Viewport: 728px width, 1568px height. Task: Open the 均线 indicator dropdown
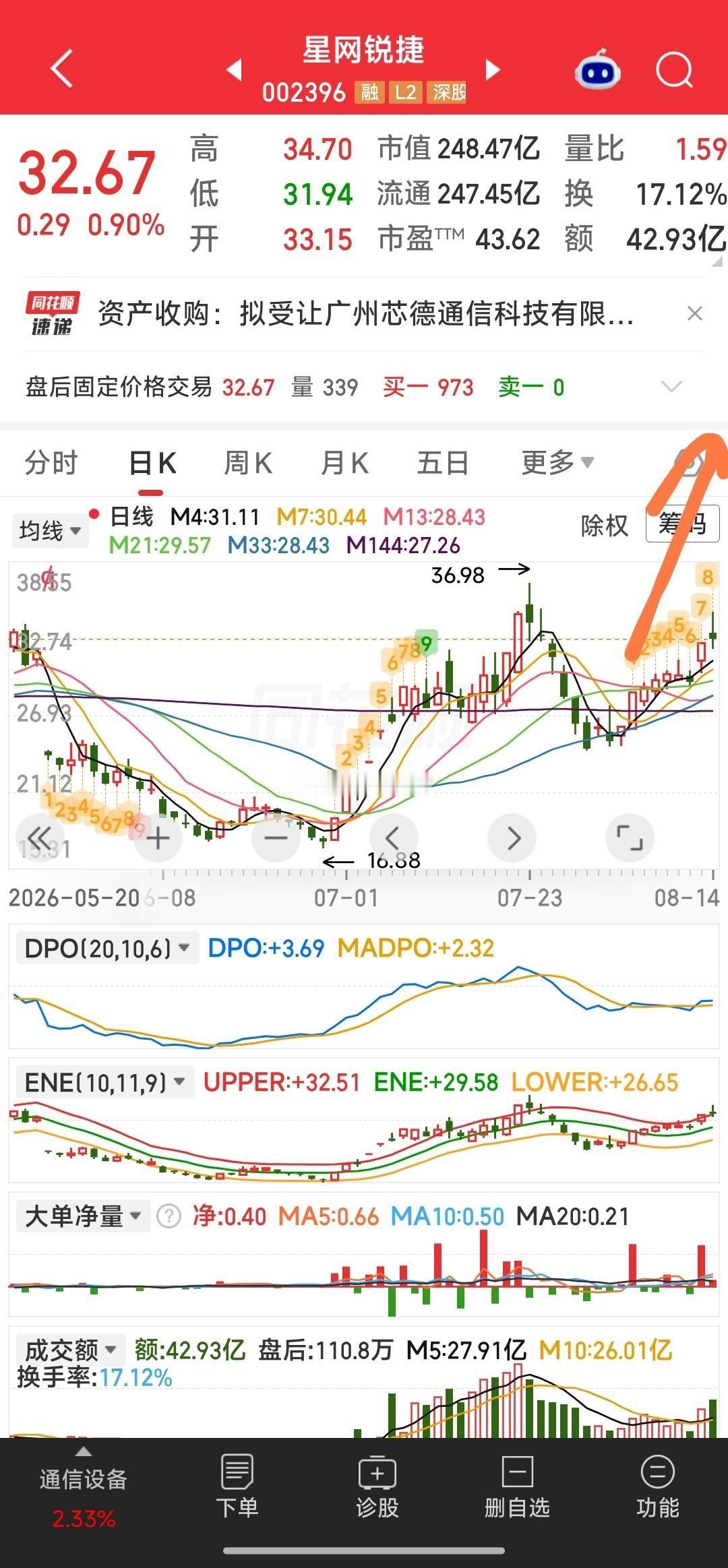(50, 531)
